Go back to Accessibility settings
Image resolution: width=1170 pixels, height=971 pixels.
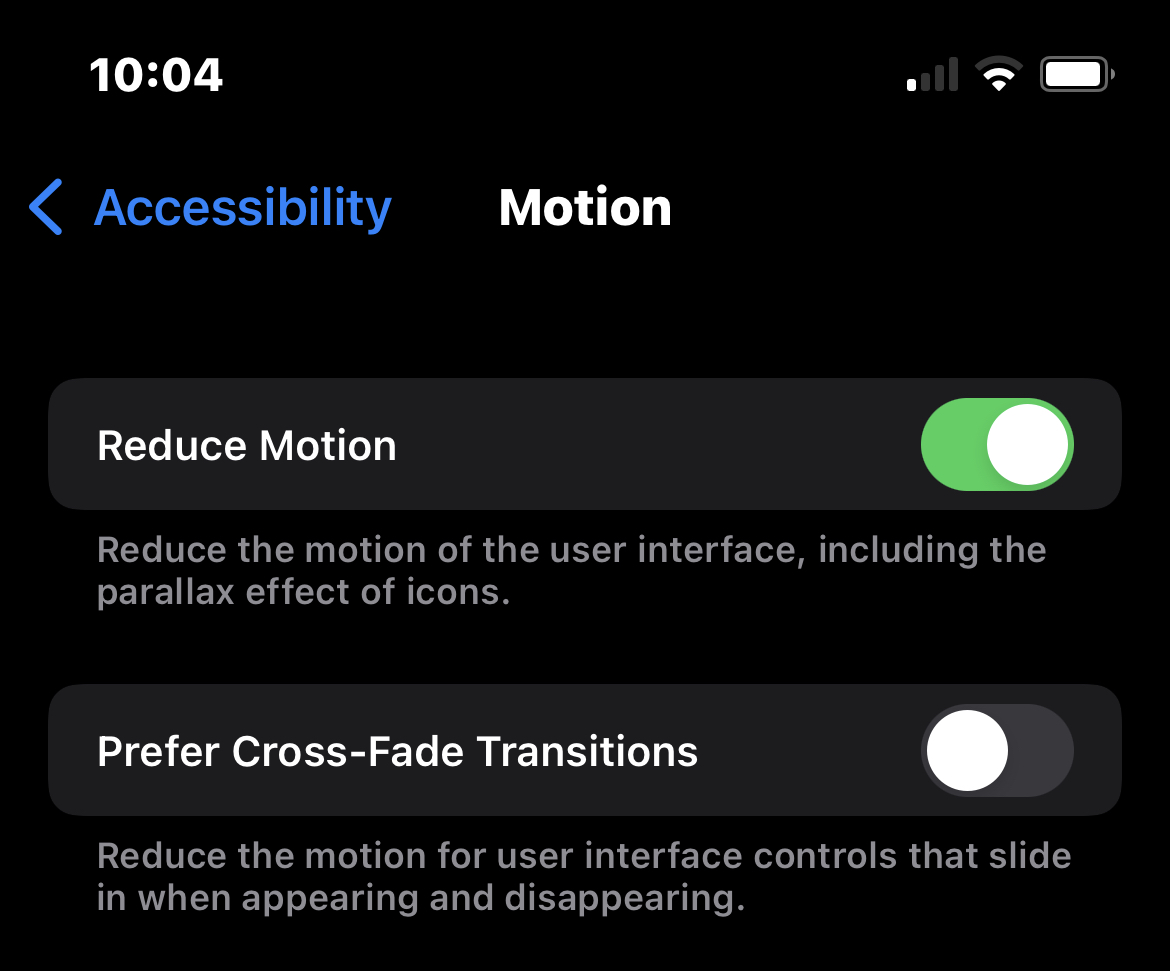pyautogui.click(x=211, y=208)
